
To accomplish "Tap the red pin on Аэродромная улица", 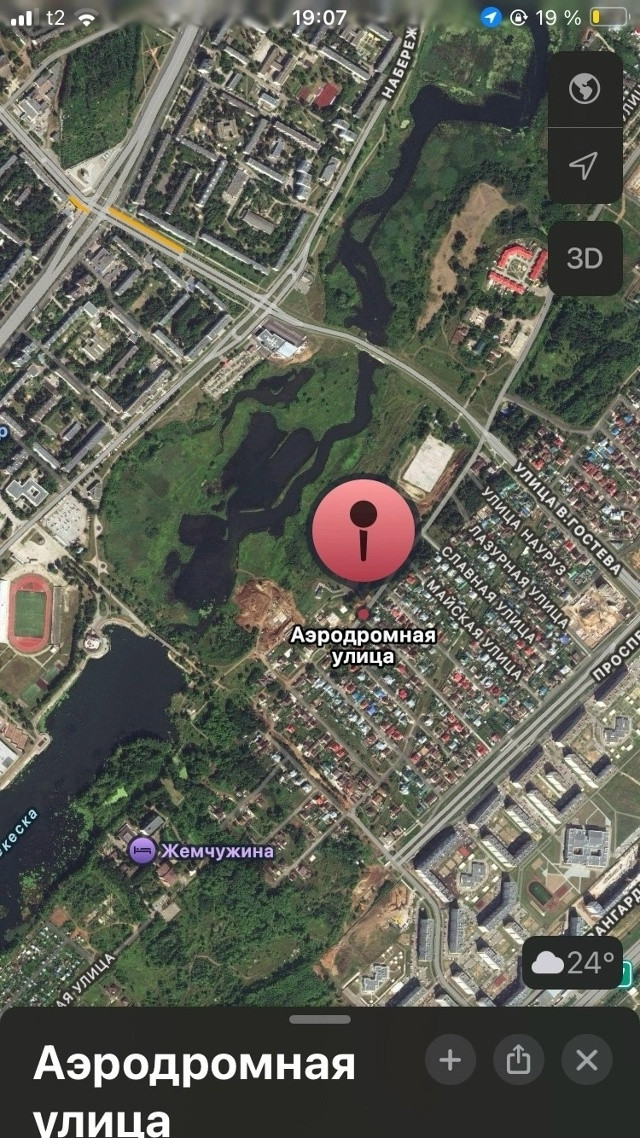I will (364, 530).
